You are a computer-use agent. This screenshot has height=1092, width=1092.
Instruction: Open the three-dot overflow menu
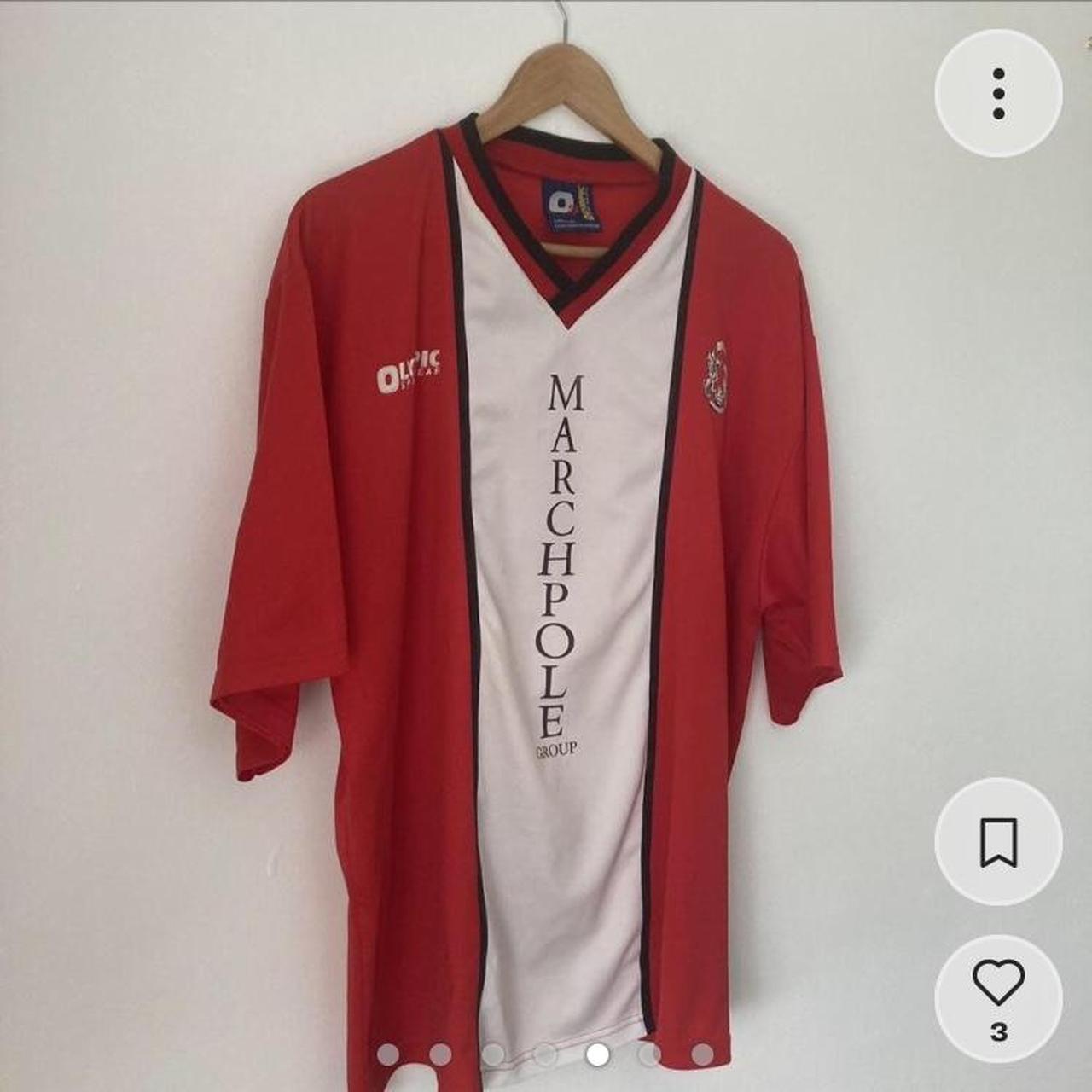[x=998, y=93]
